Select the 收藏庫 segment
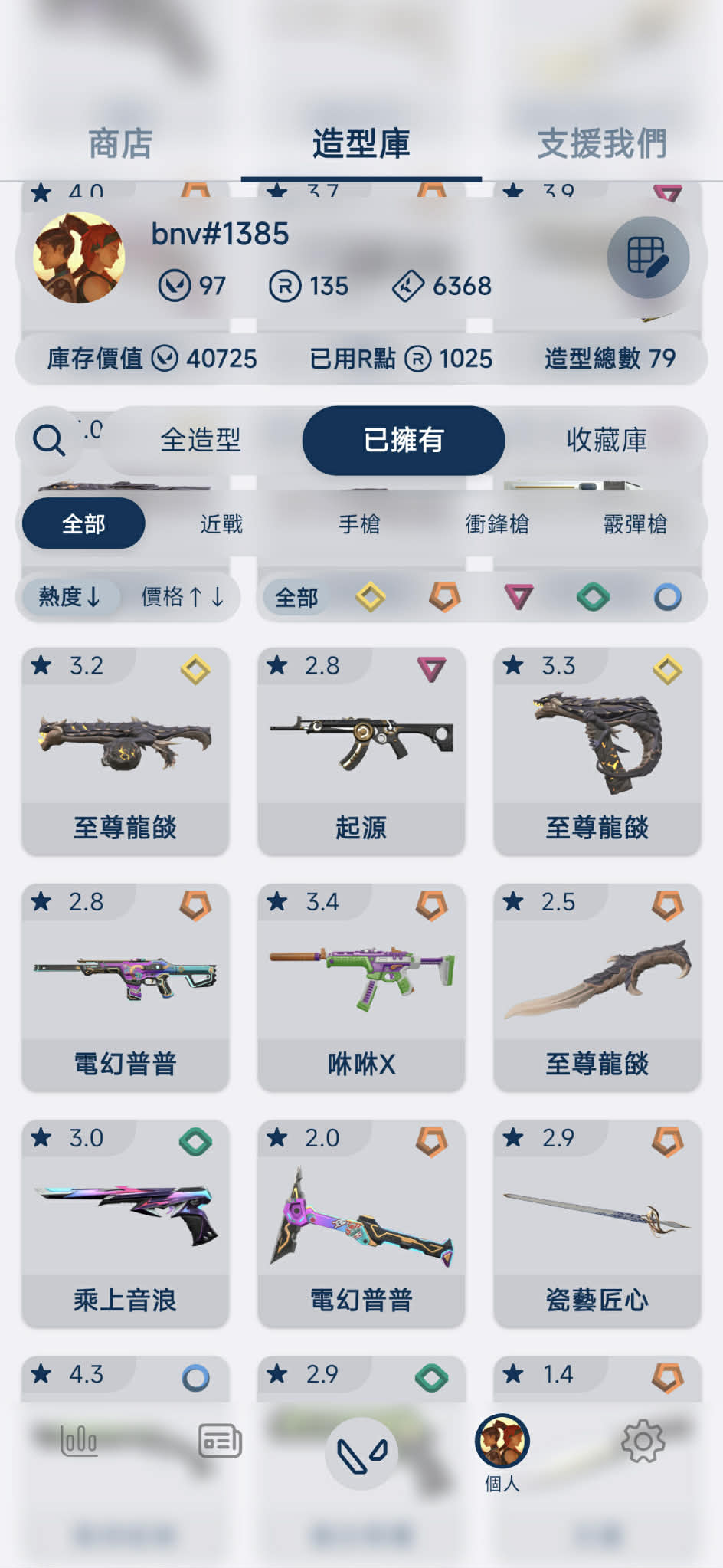Screen dimensions: 723x1568 coord(607,441)
